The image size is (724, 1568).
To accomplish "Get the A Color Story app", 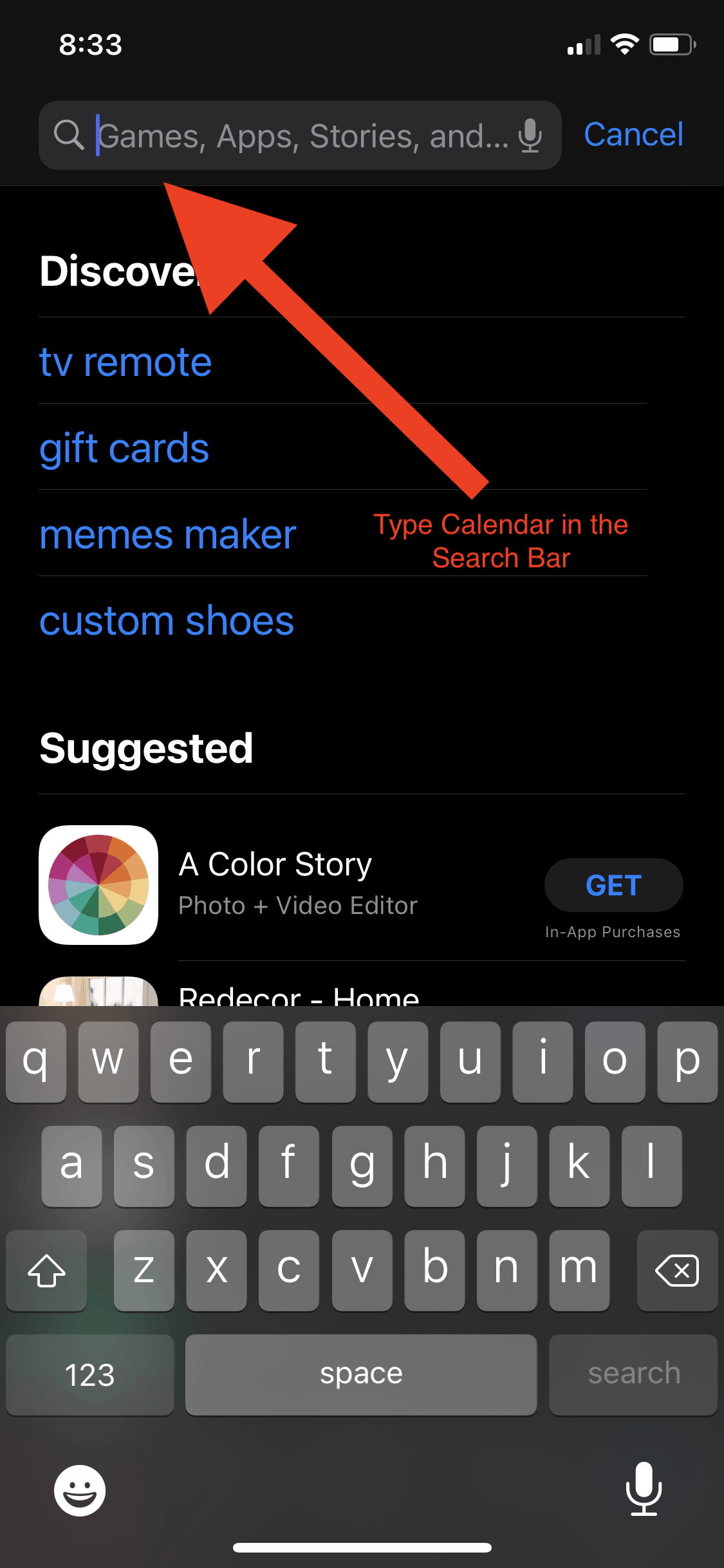I will click(613, 885).
